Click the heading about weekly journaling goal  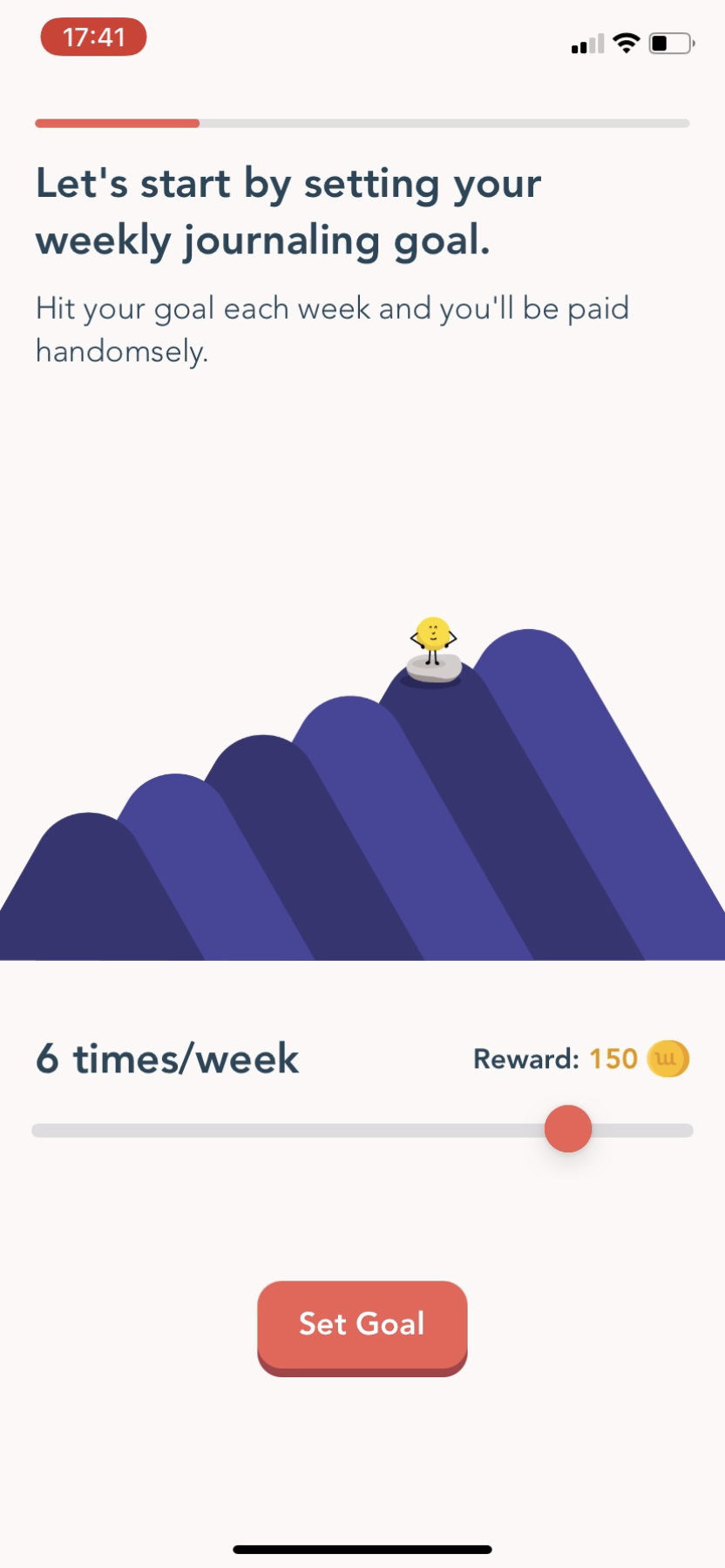(288, 211)
